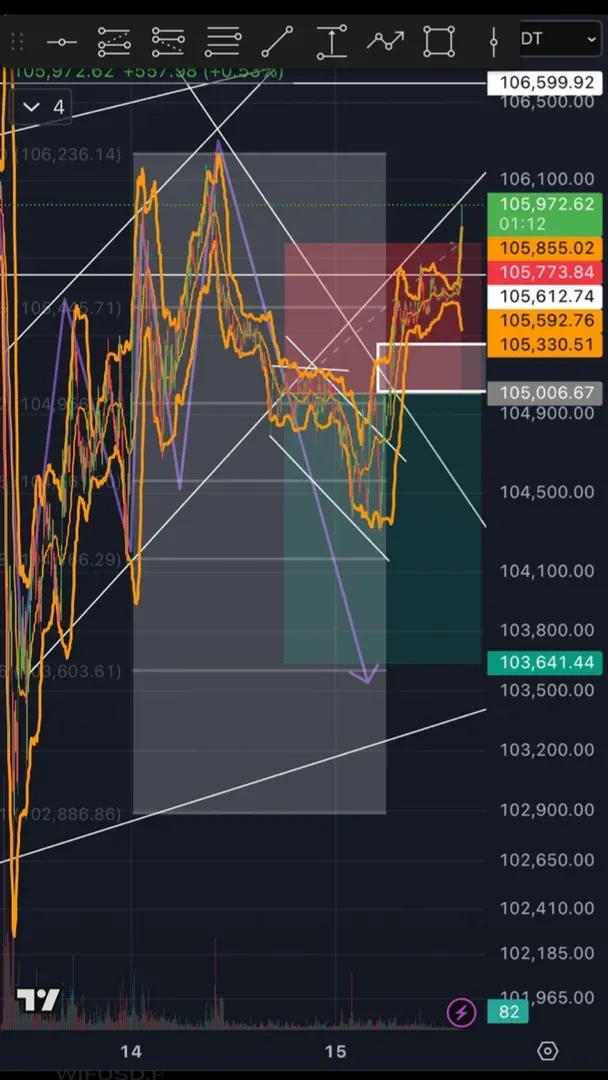
Task: Choose the trend line drawing tool
Action: click(x=277, y=42)
